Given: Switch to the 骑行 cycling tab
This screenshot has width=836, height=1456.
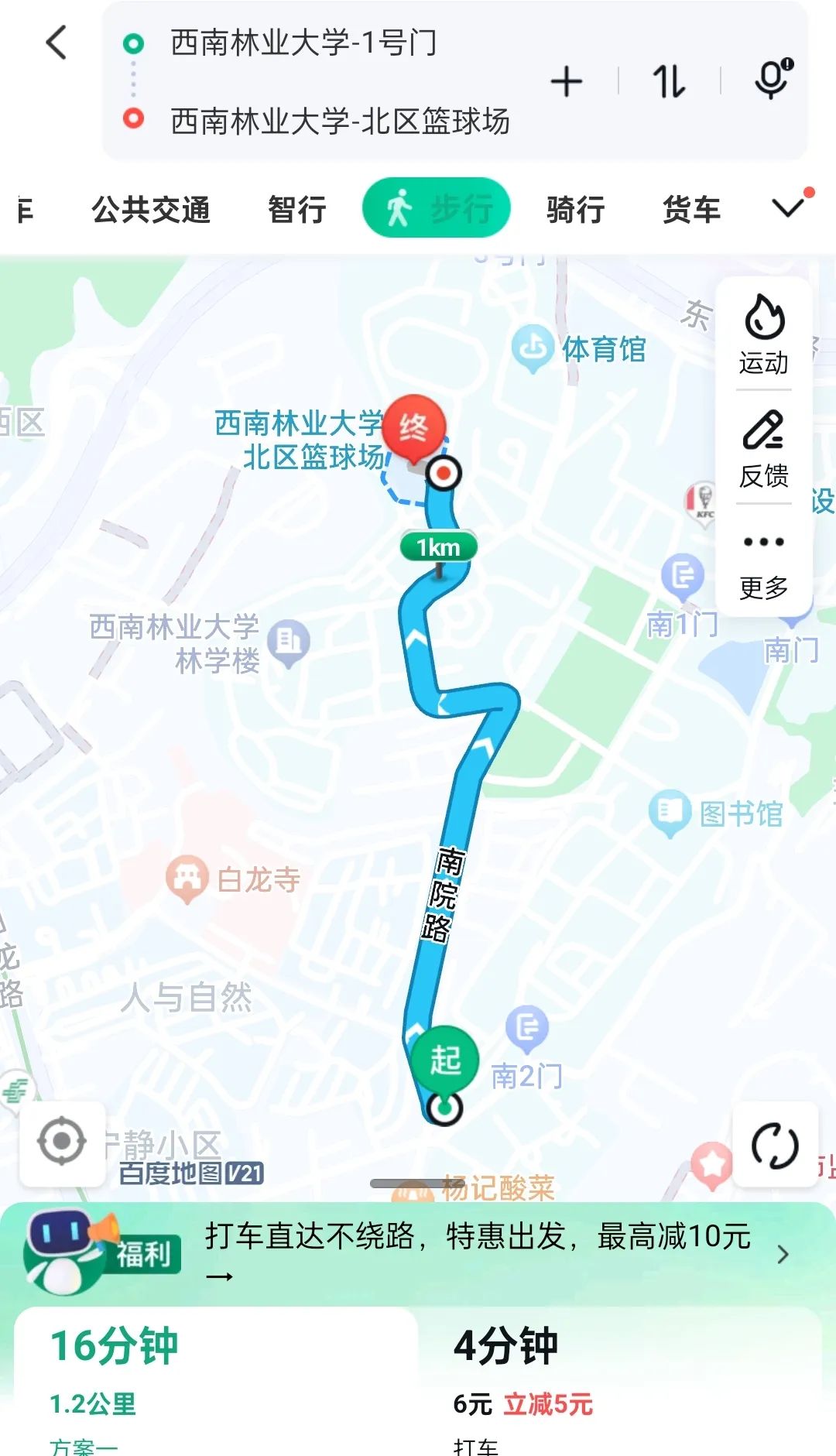Looking at the screenshot, I should coord(574,209).
